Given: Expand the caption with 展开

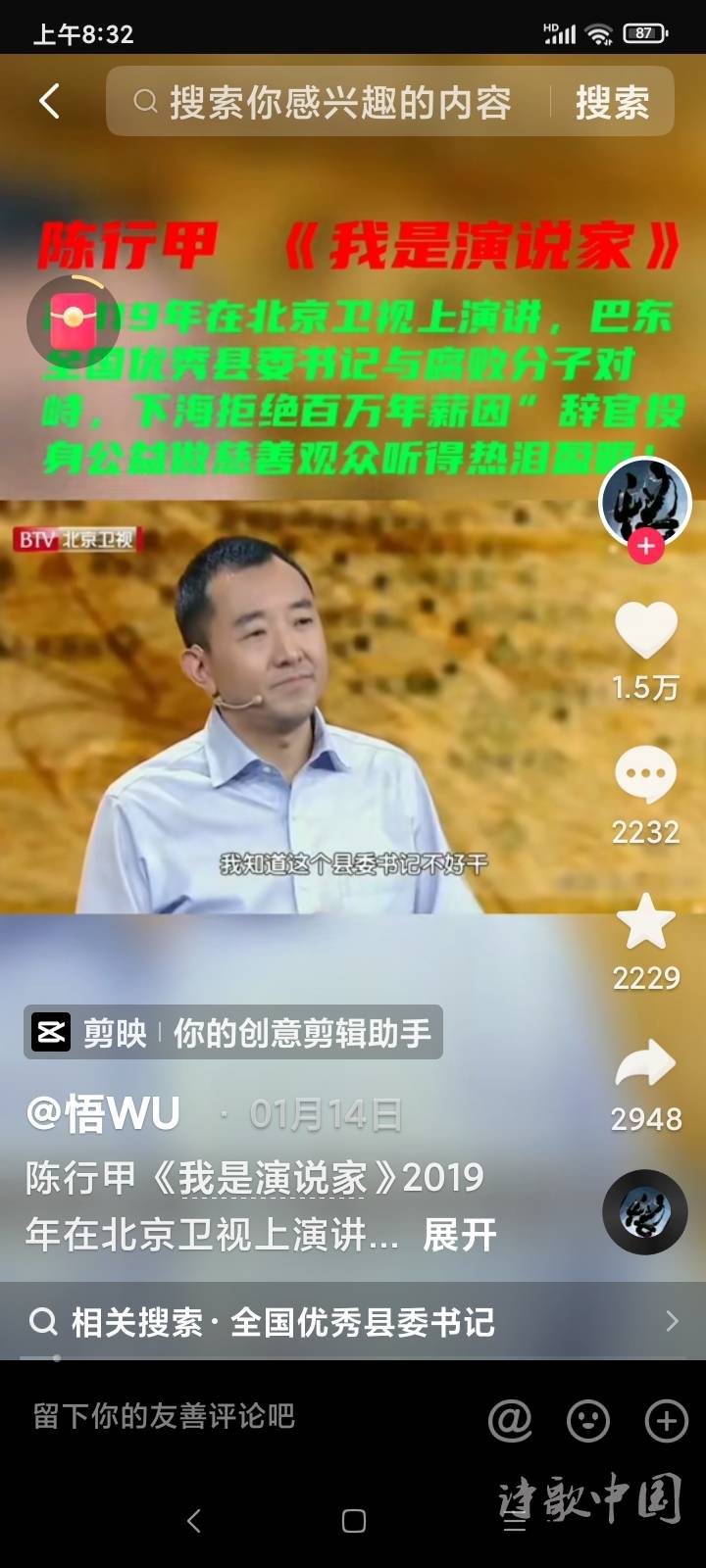Looking at the screenshot, I should coord(459,1235).
